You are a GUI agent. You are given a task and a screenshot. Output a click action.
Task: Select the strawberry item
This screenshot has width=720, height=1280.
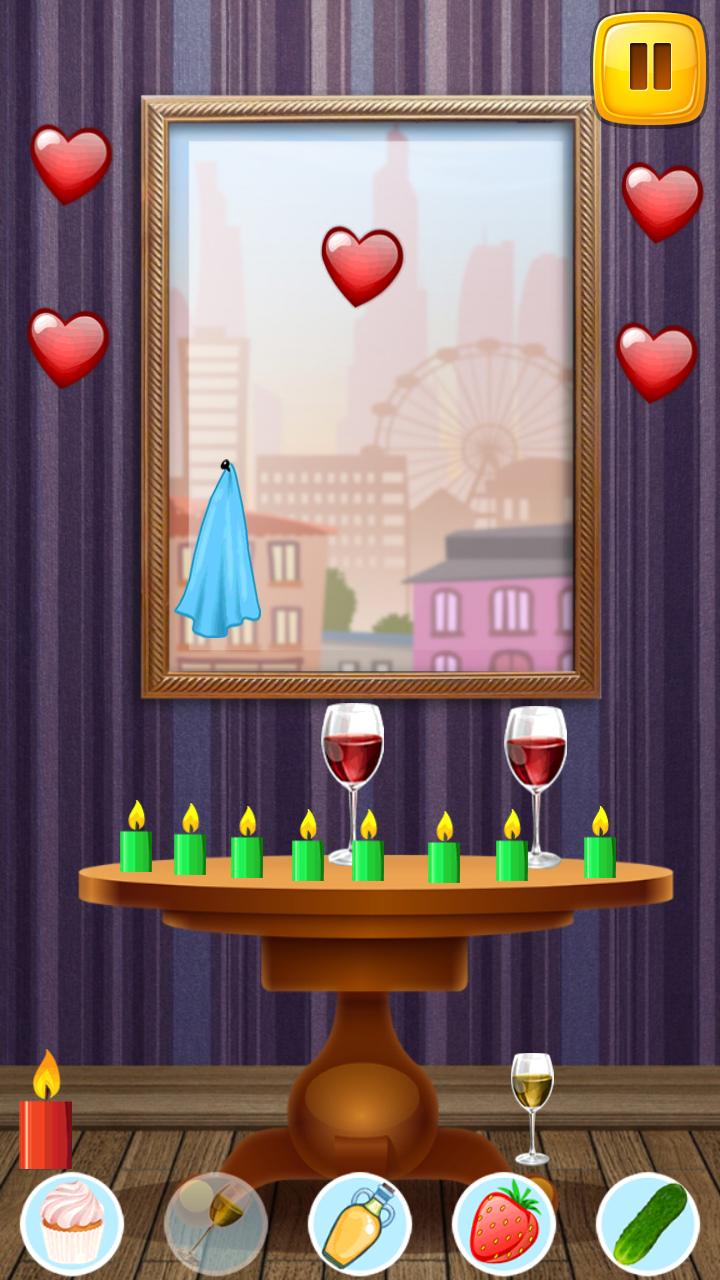(x=504, y=1222)
